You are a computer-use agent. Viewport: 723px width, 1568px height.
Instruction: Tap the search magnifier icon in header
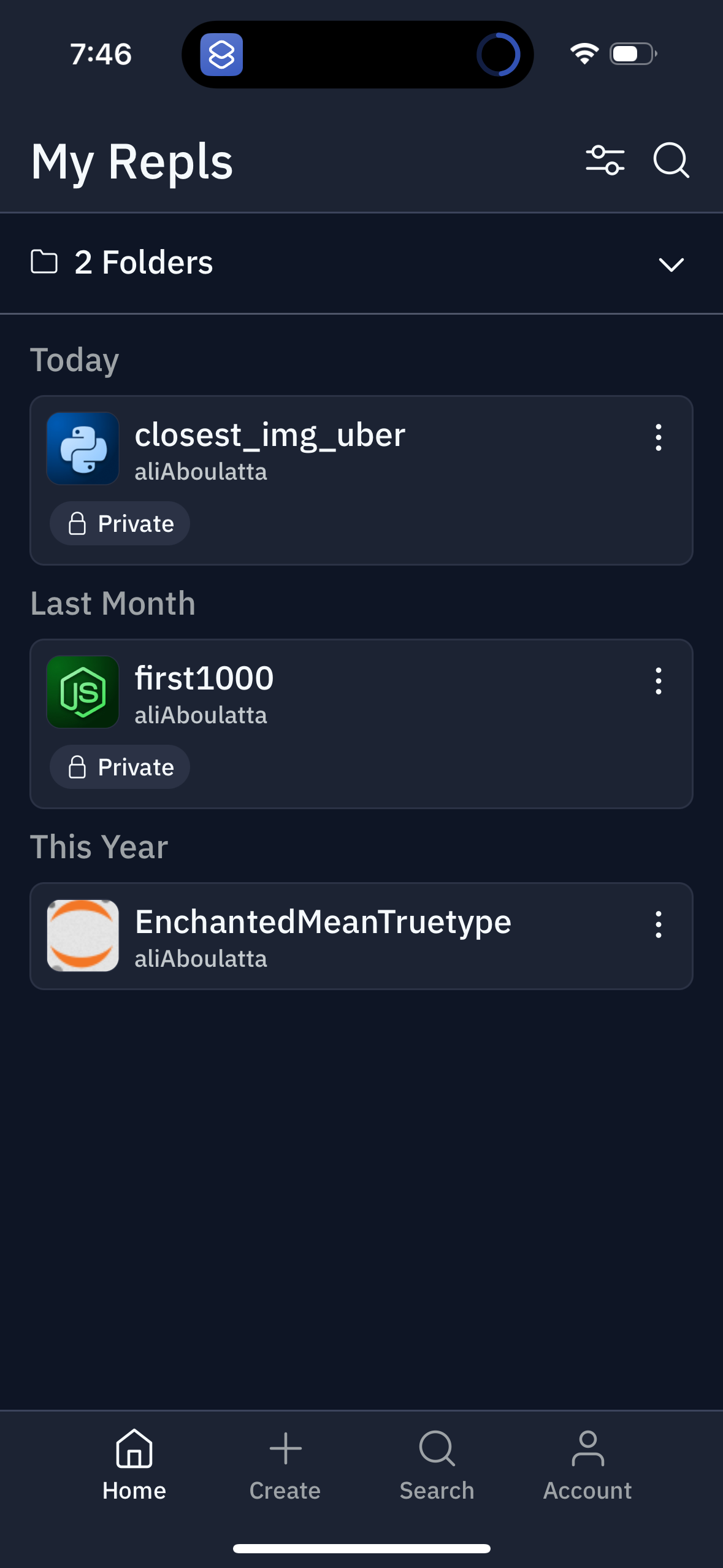[x=670, y=161]
